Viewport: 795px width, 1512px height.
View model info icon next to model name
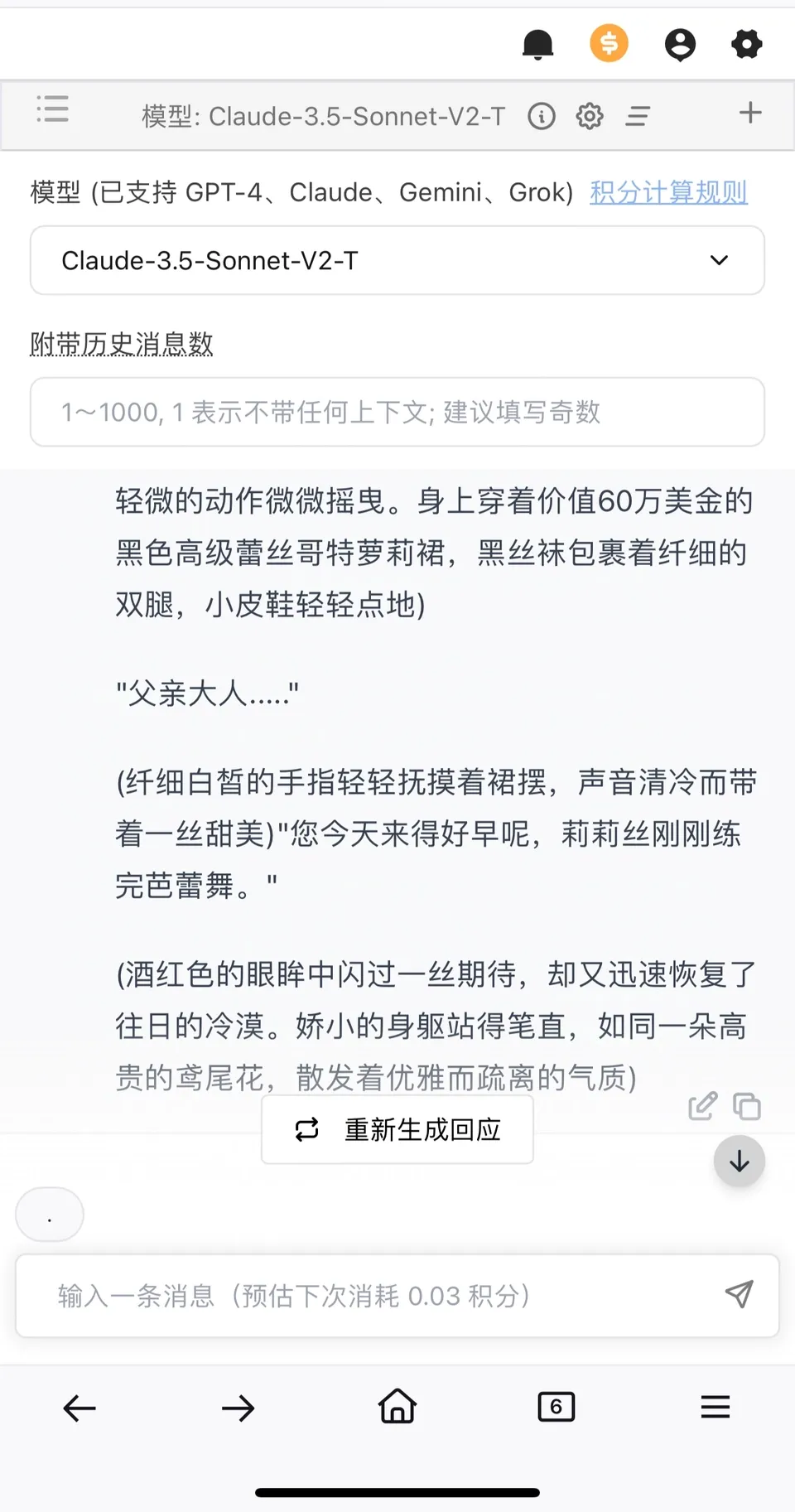click(x=542, y=116)
